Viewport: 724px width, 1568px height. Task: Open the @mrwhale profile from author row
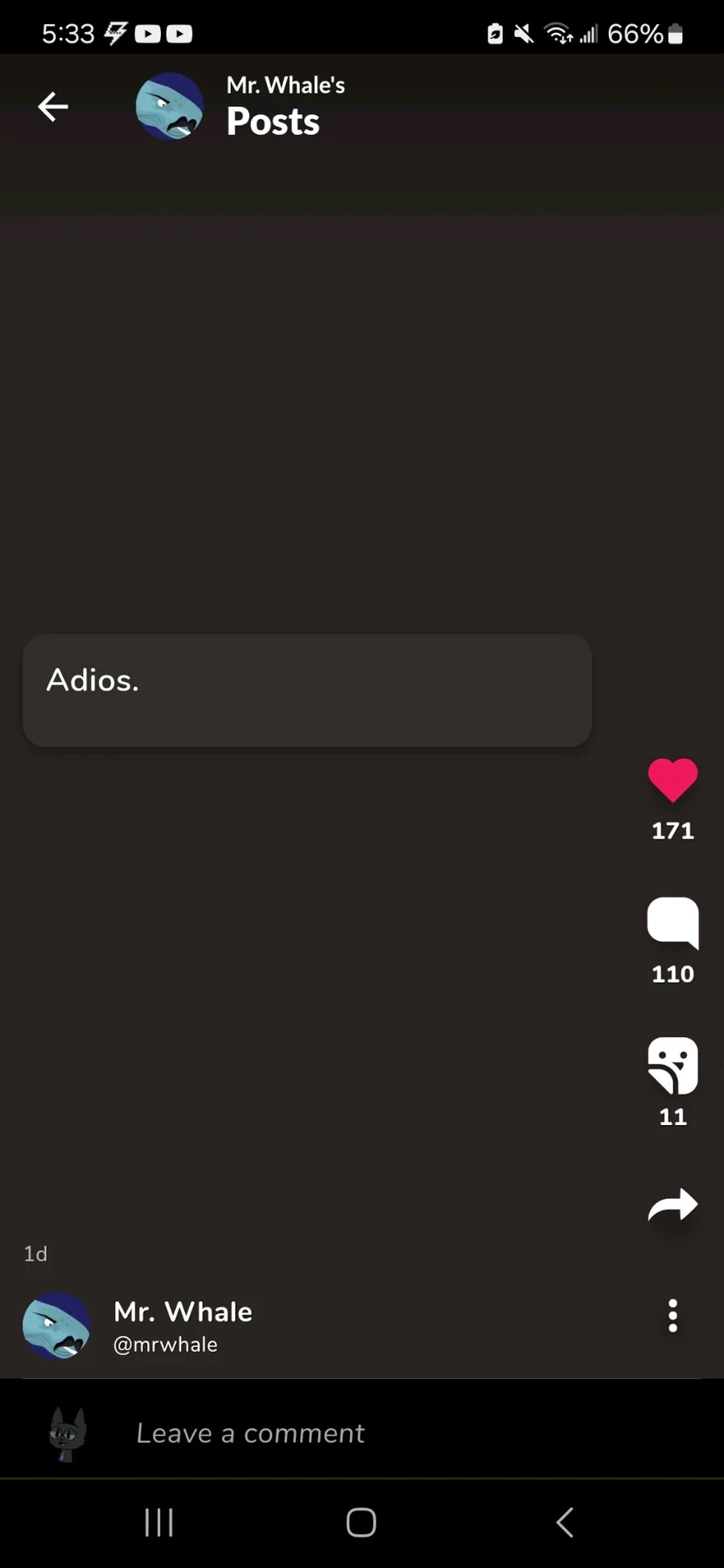pos(165,1344)
